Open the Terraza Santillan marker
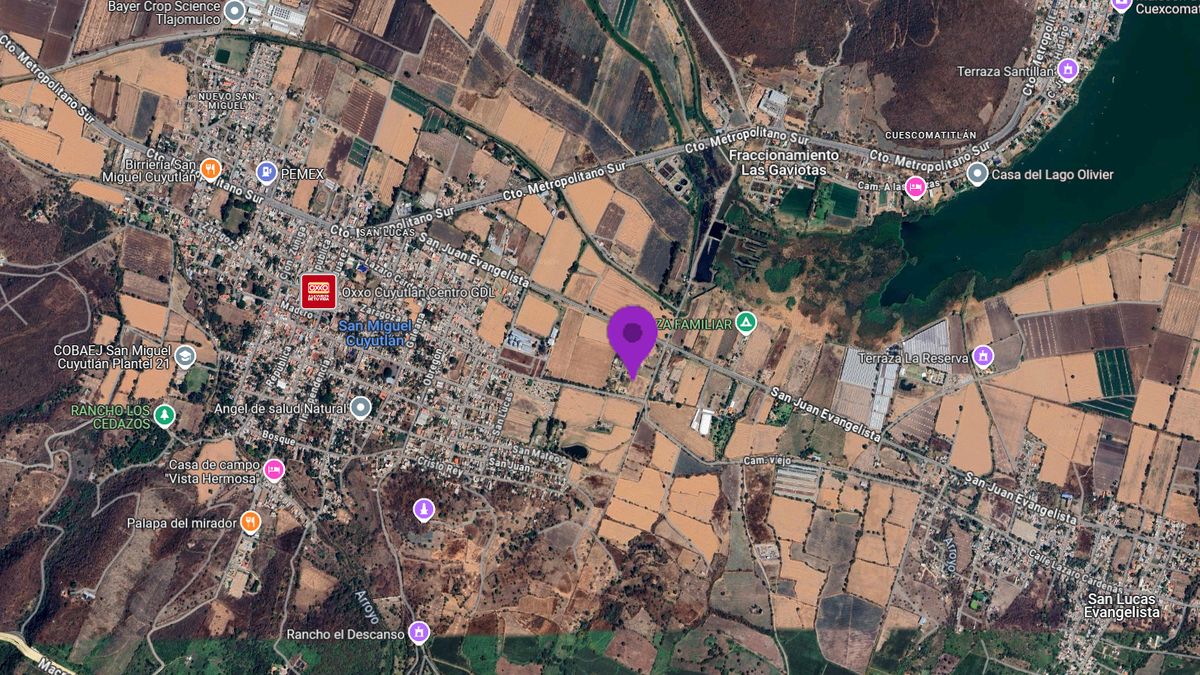This screenshot has height=675, width=1200. click(x=1068, y=70)
